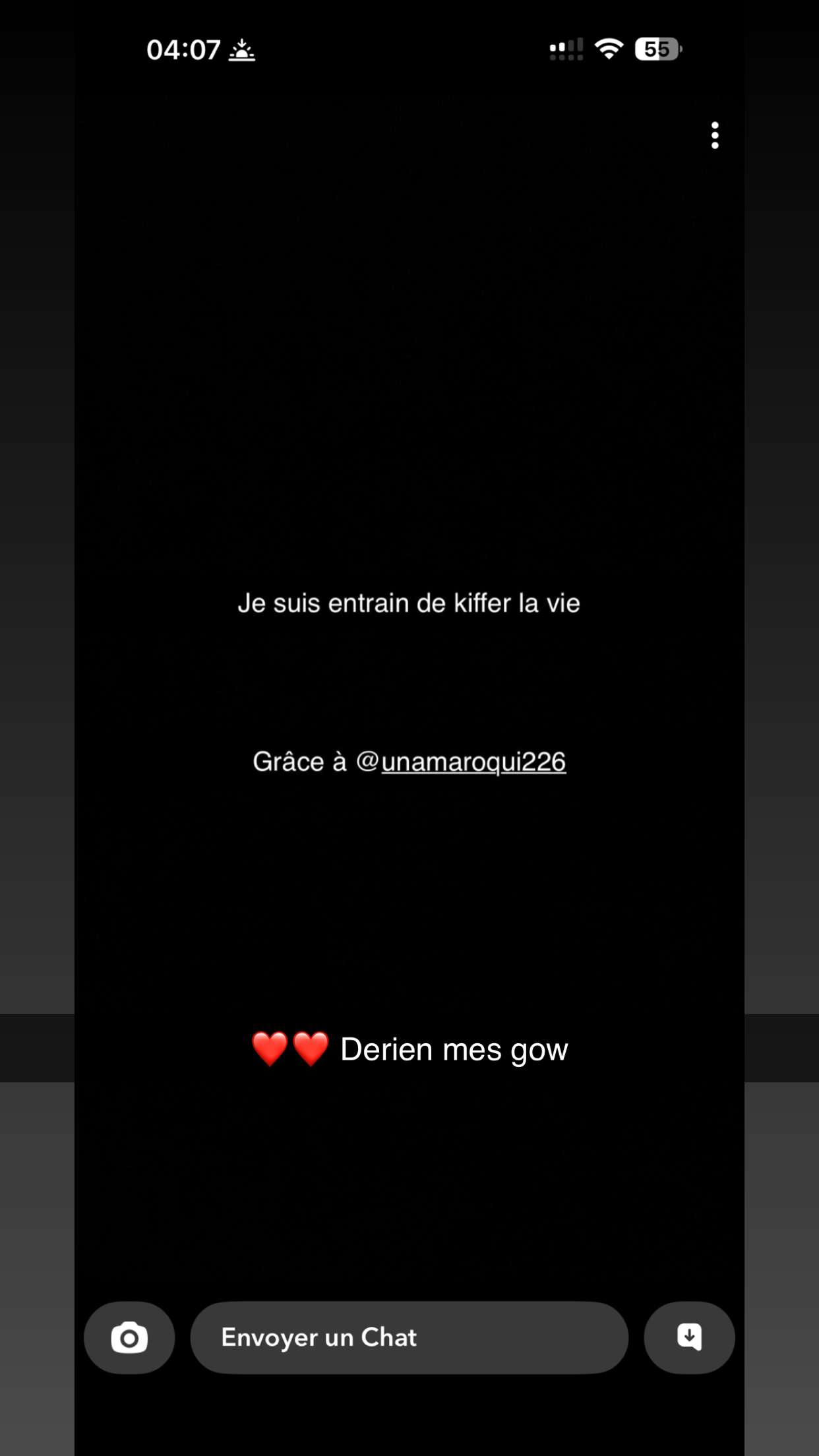Viewport: 819px width, 1456px height.
Task: Open the three-dot overflow menu
Action: 715,135
